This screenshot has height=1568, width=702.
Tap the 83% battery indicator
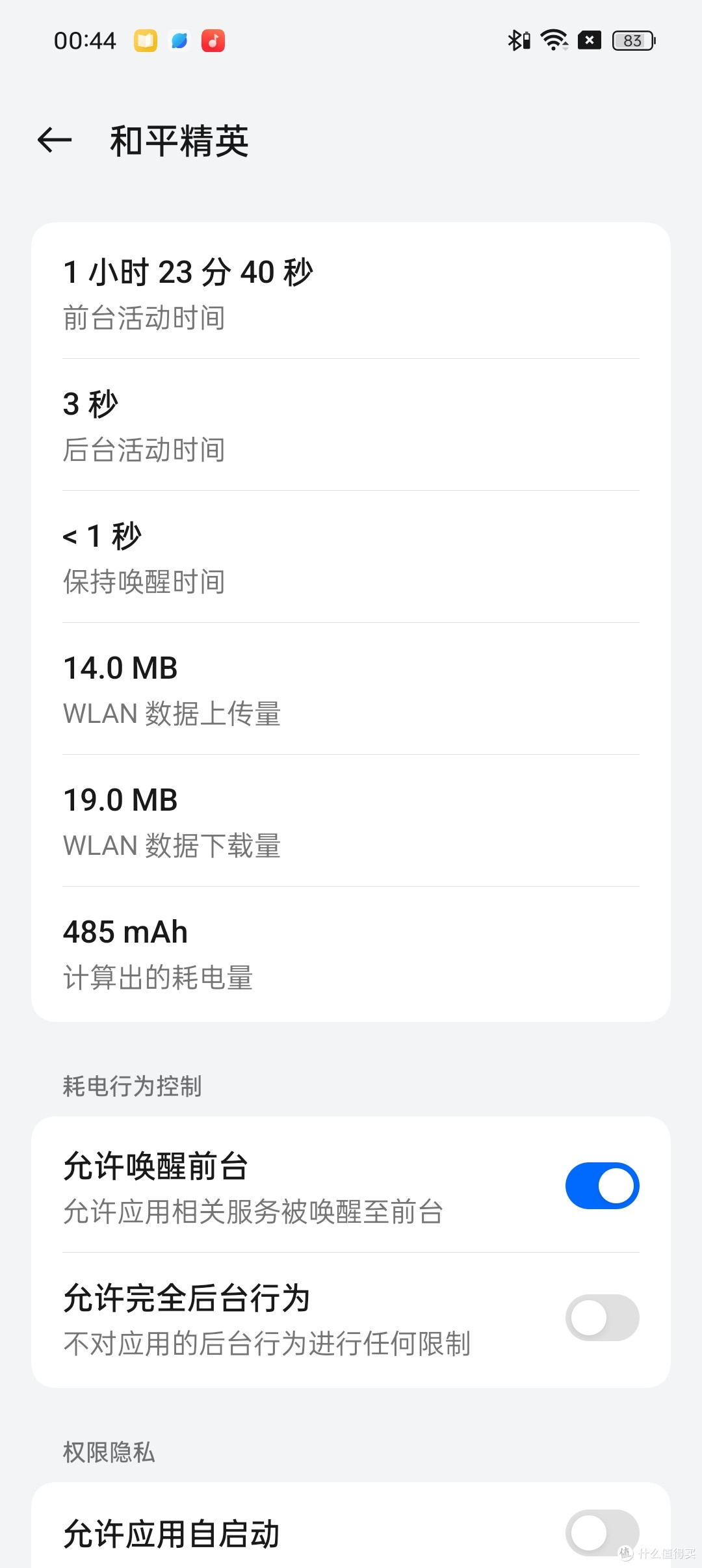tap(630, 40)
